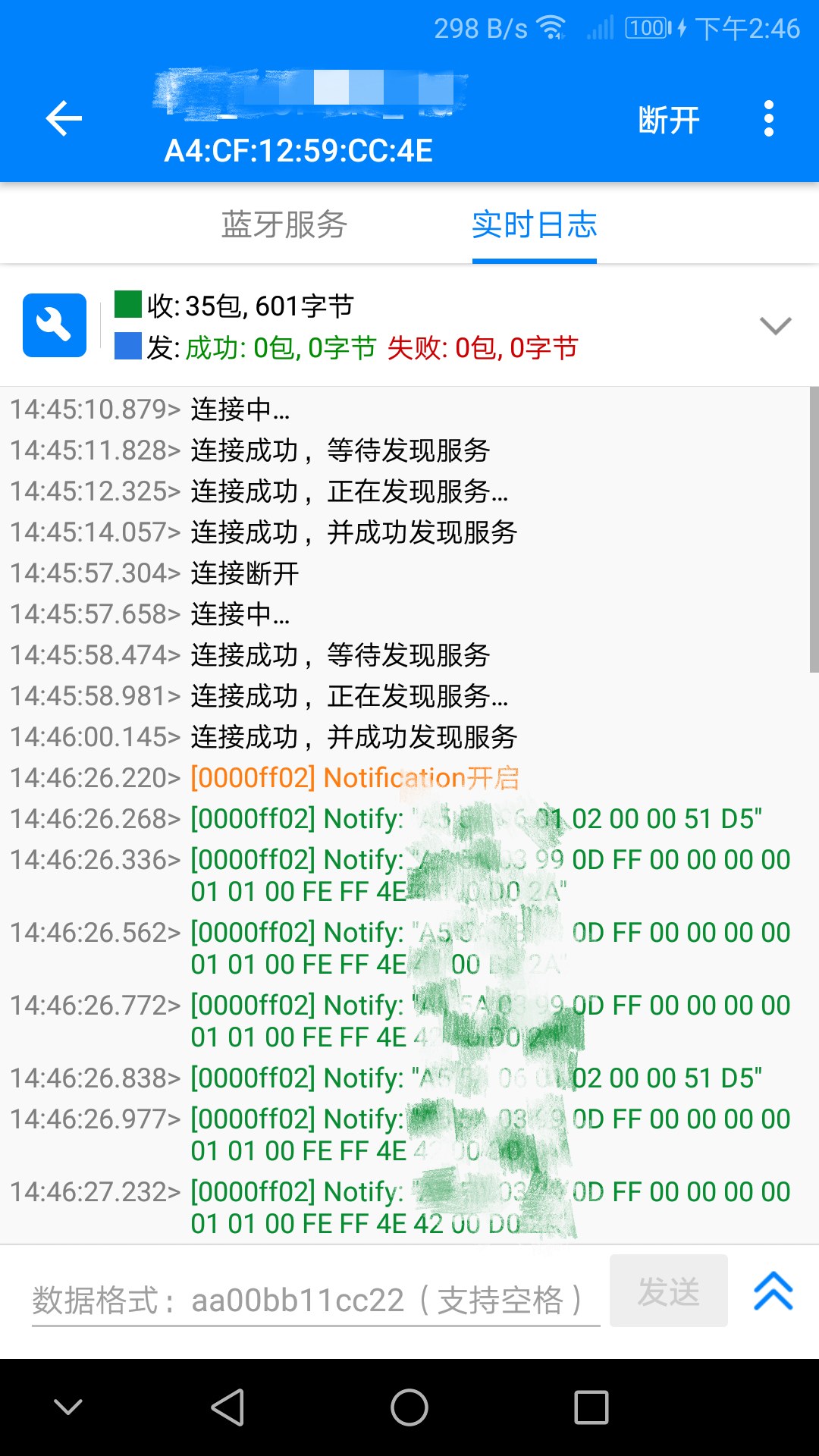The height and width of the screenshot is (1456, 819).
Task: Hide the navigation bar with the down chevron
Action: coord(68,1407)
